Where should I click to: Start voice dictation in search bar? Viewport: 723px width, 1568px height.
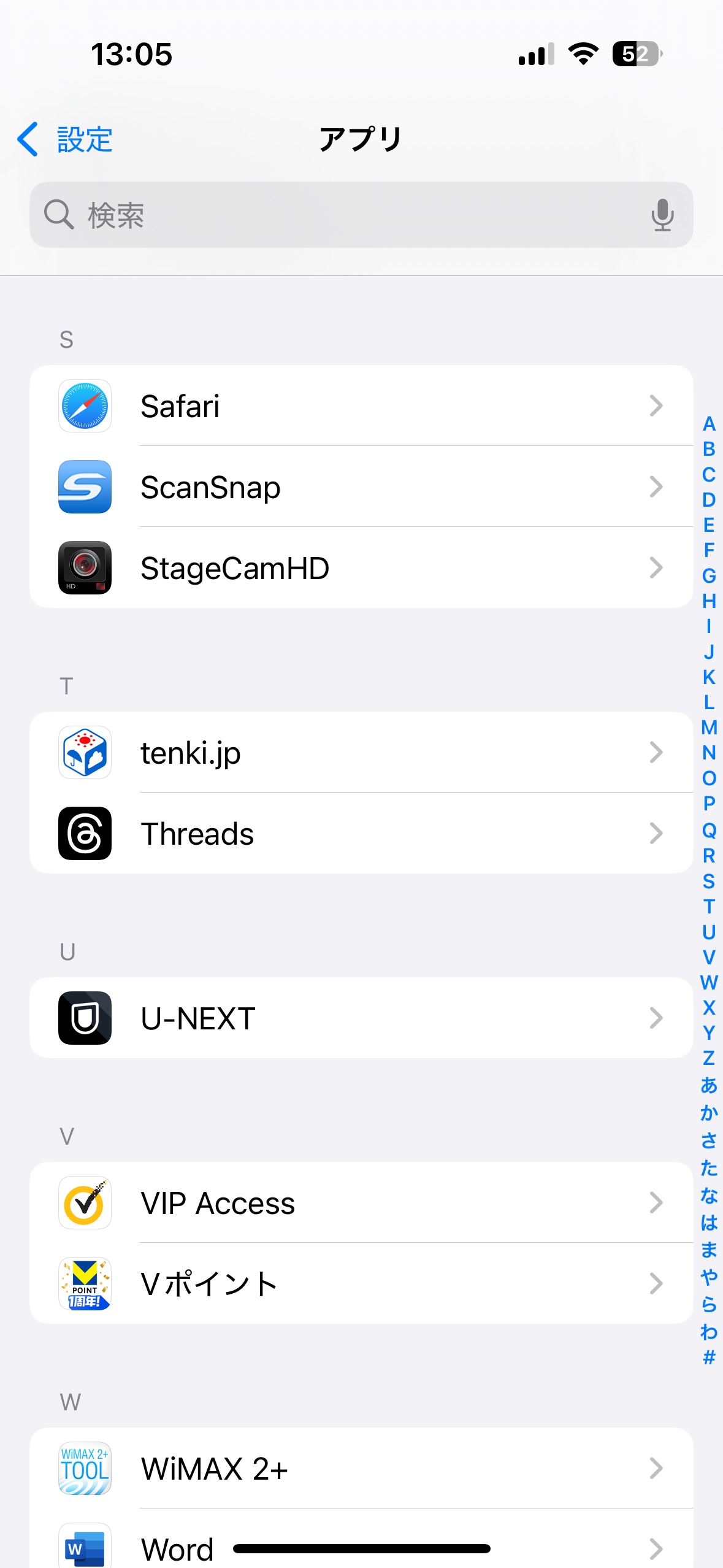662,215
